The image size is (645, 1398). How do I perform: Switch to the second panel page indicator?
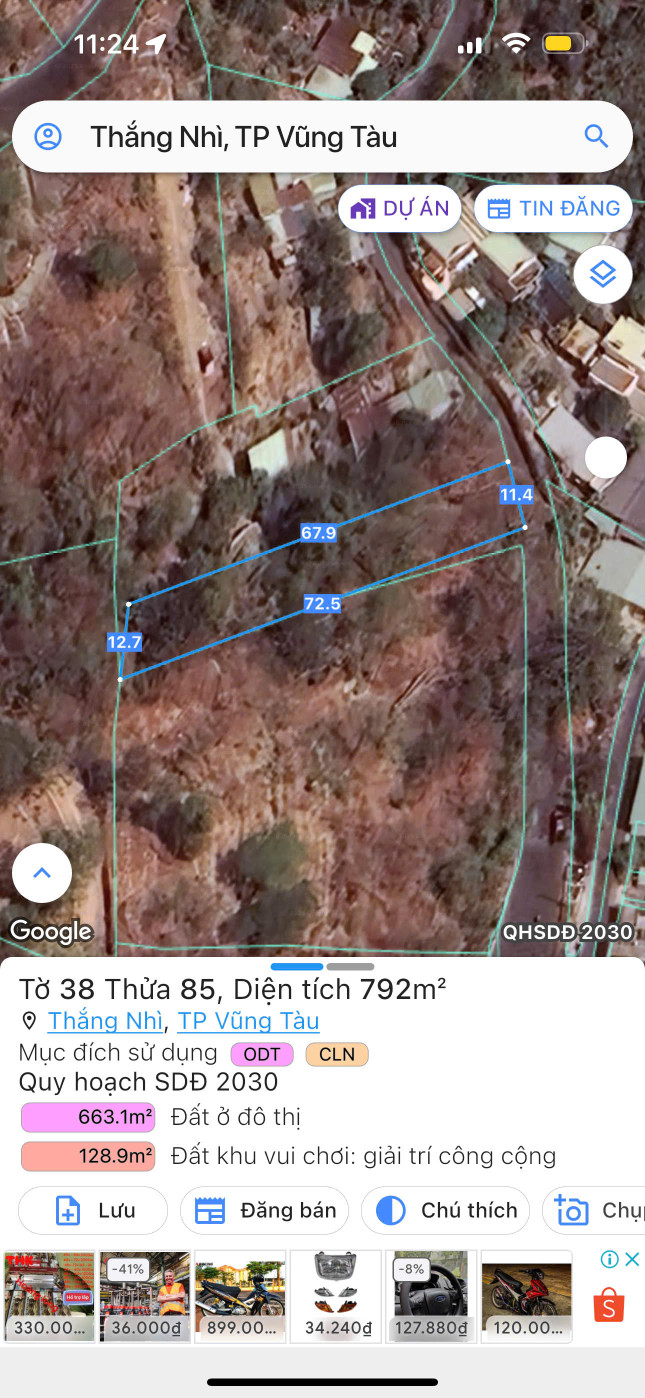tap(350, 967)
